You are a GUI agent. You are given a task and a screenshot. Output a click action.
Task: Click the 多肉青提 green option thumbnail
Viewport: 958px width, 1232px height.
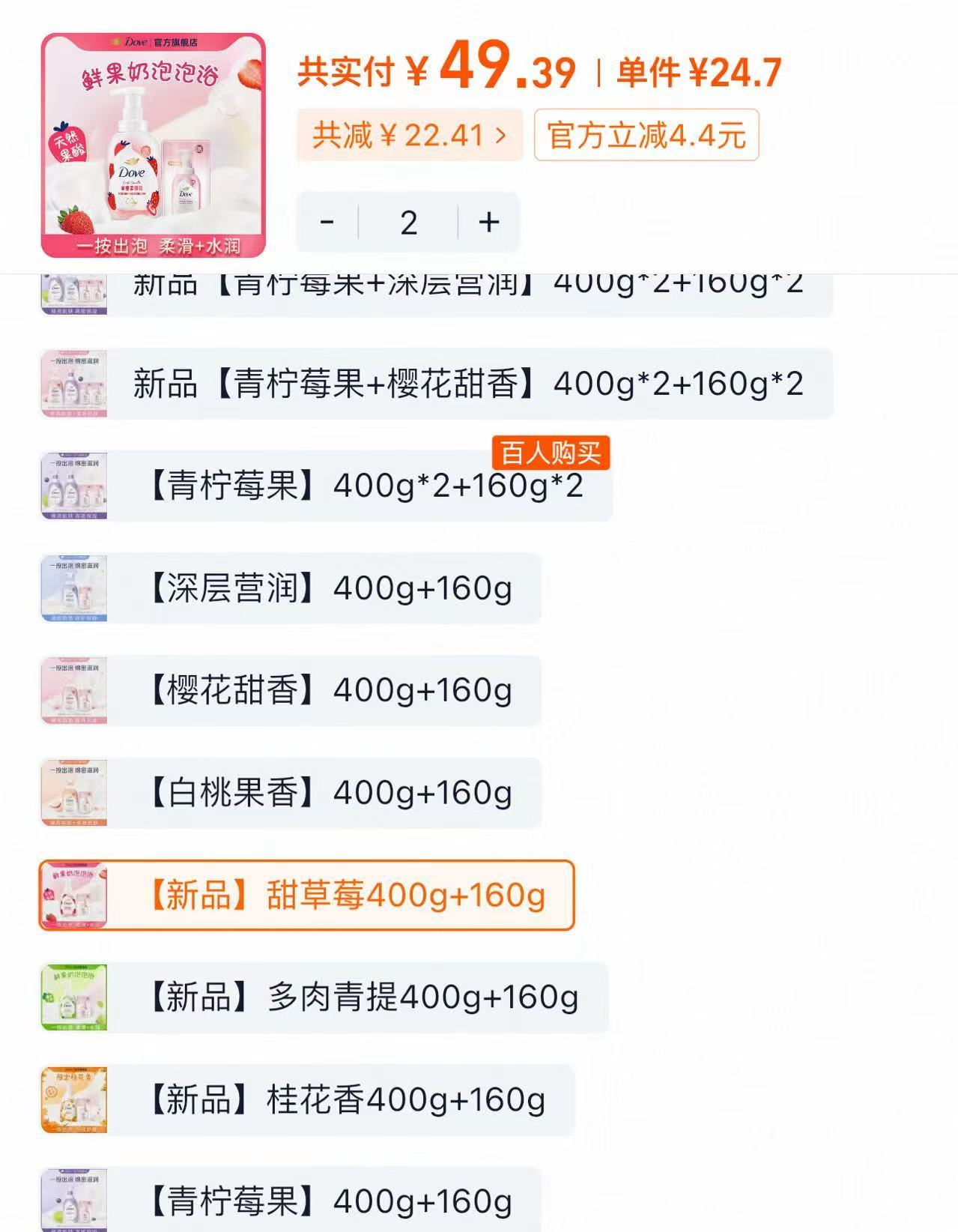pyautogui.click(x=73, y=997)
